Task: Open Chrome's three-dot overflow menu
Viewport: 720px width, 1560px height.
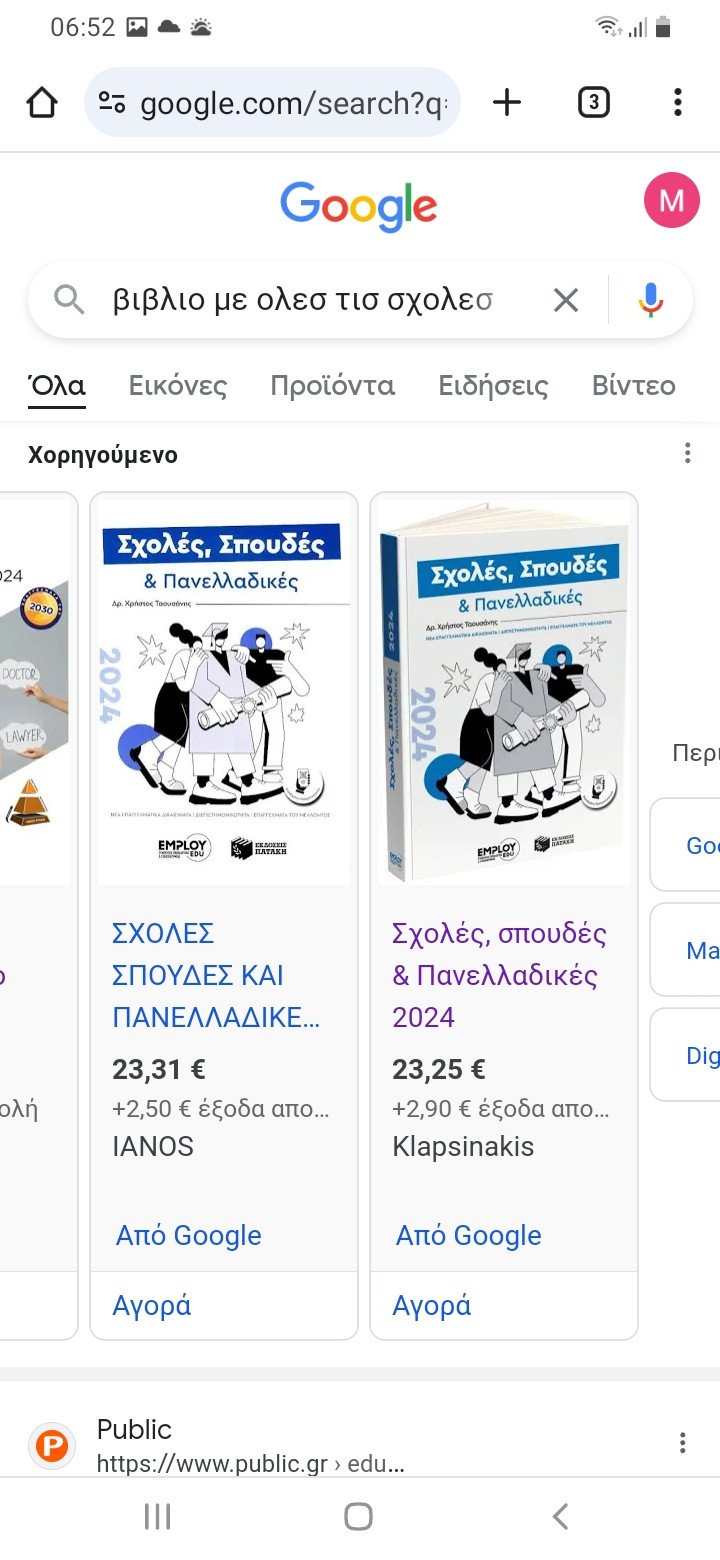Action: [678, 102]
